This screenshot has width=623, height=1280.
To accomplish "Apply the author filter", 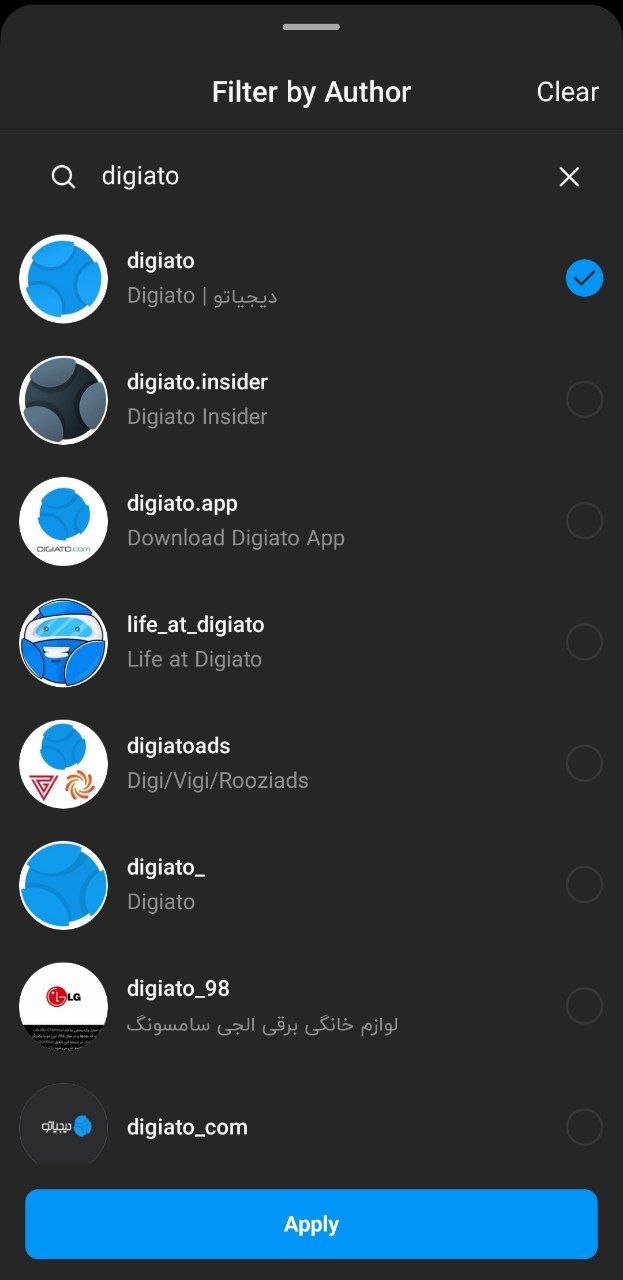I will pos(311,1224).
